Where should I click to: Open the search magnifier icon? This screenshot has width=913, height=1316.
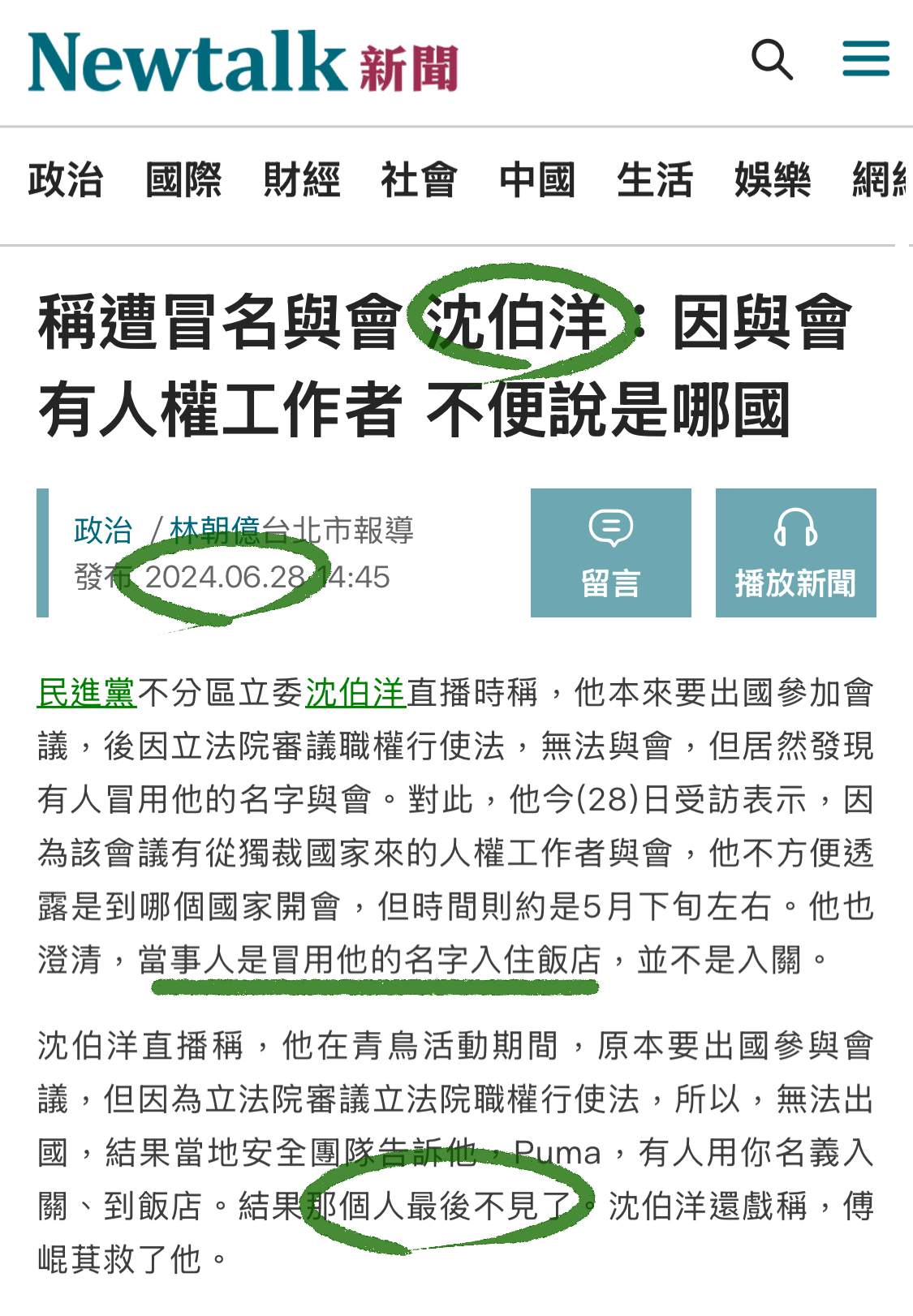771,60
